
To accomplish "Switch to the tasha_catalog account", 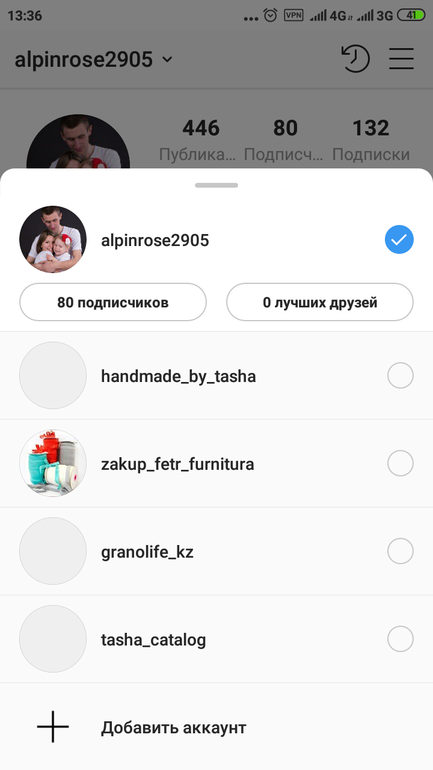I will [216, 639].
